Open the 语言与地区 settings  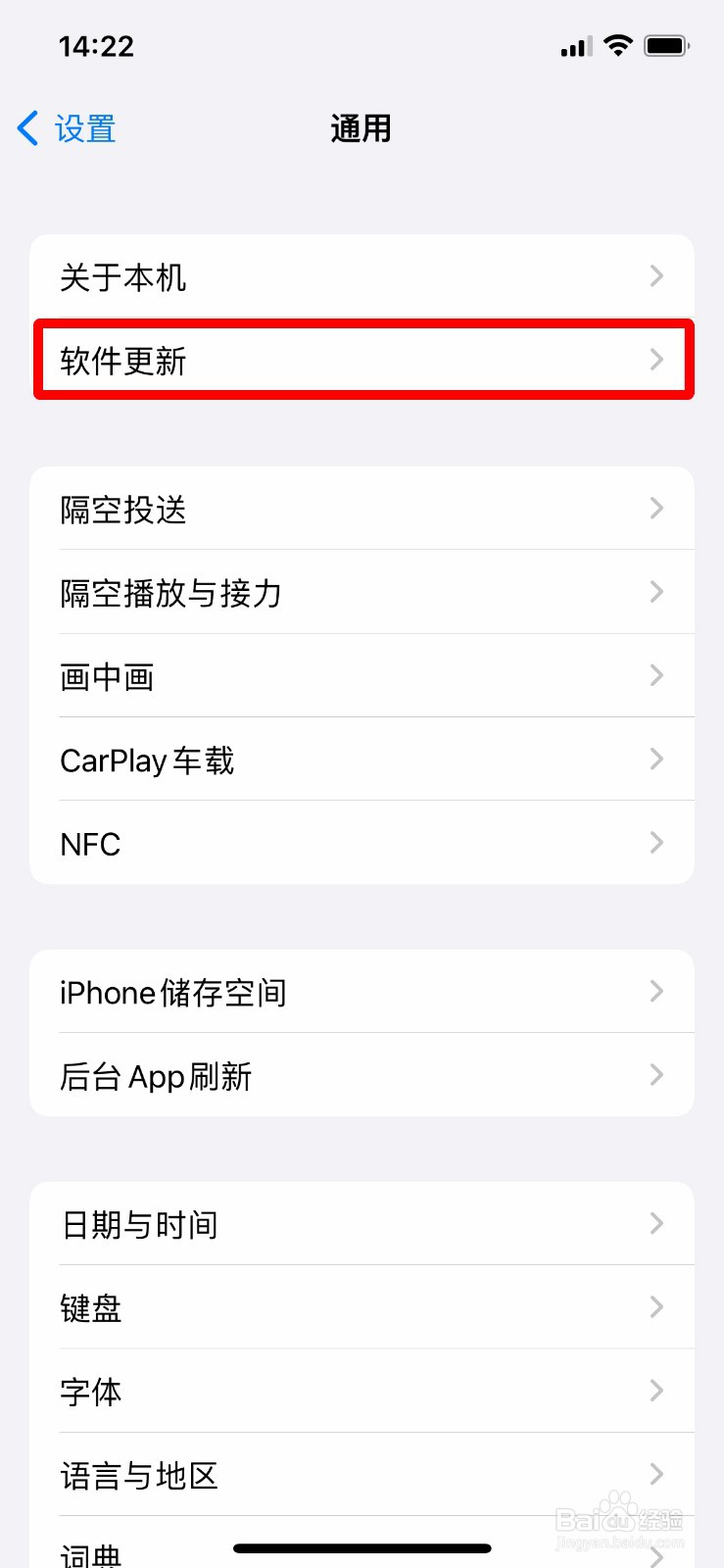tap(362, 1475)
